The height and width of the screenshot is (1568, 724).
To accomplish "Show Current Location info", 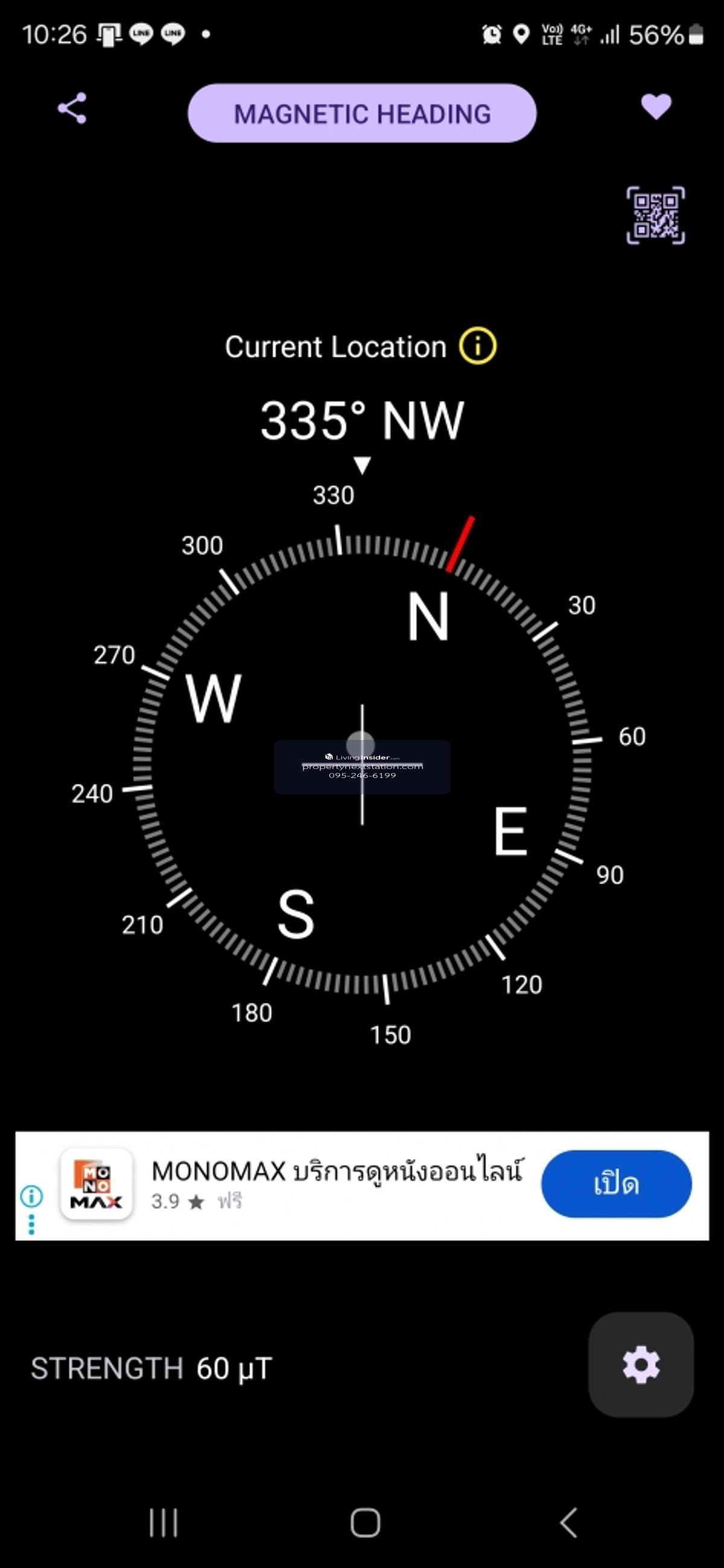I will click(x=478, y=346).
